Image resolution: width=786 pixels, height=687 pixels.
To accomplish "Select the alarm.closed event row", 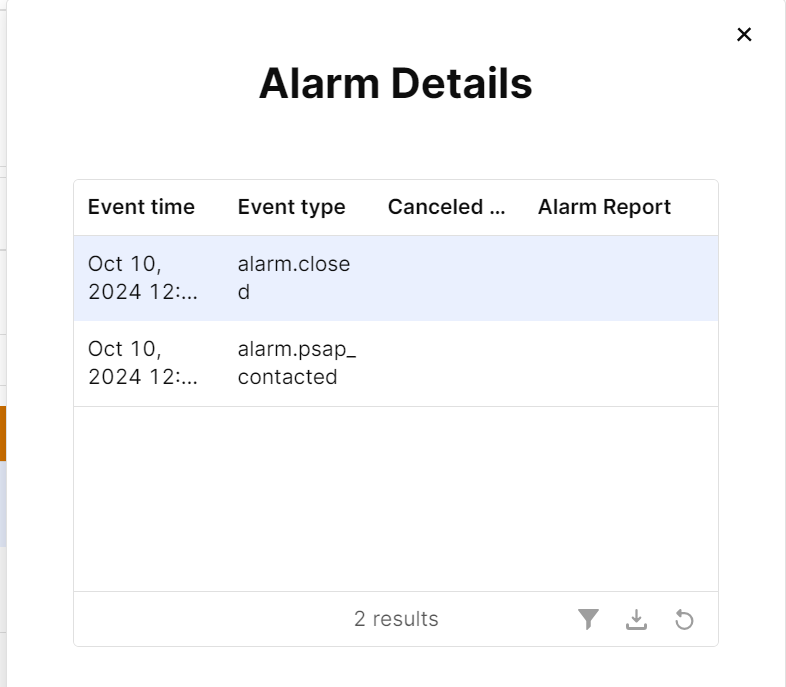I will pos(294,278).
